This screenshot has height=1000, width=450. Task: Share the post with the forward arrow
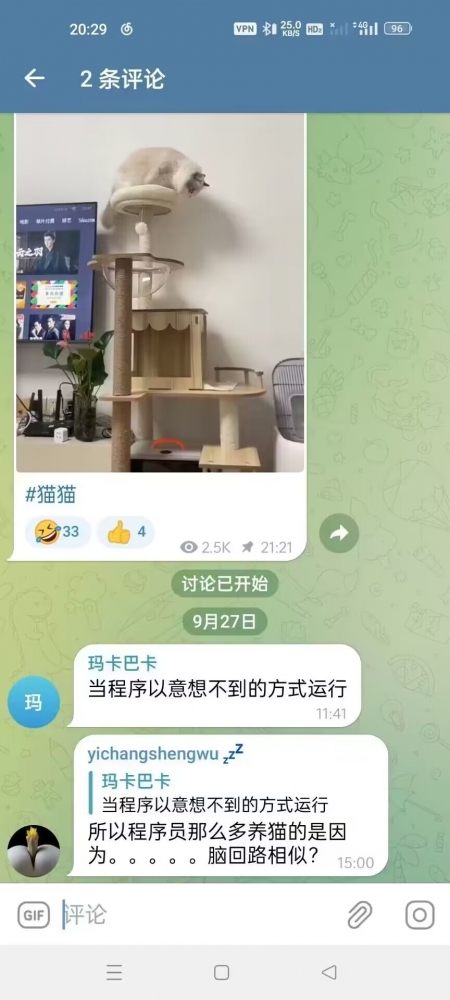point(339,533)
